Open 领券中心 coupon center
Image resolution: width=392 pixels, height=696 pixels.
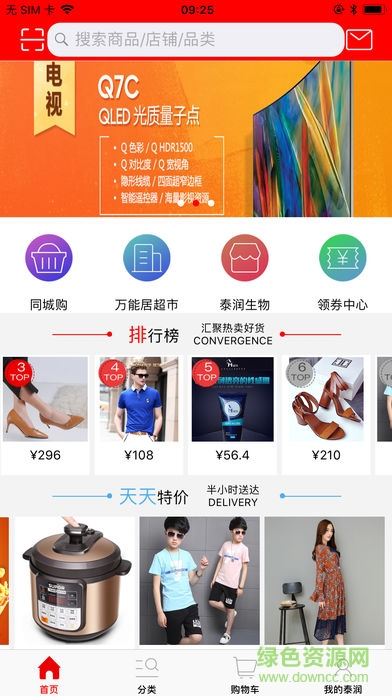click(x=343, y=272)
